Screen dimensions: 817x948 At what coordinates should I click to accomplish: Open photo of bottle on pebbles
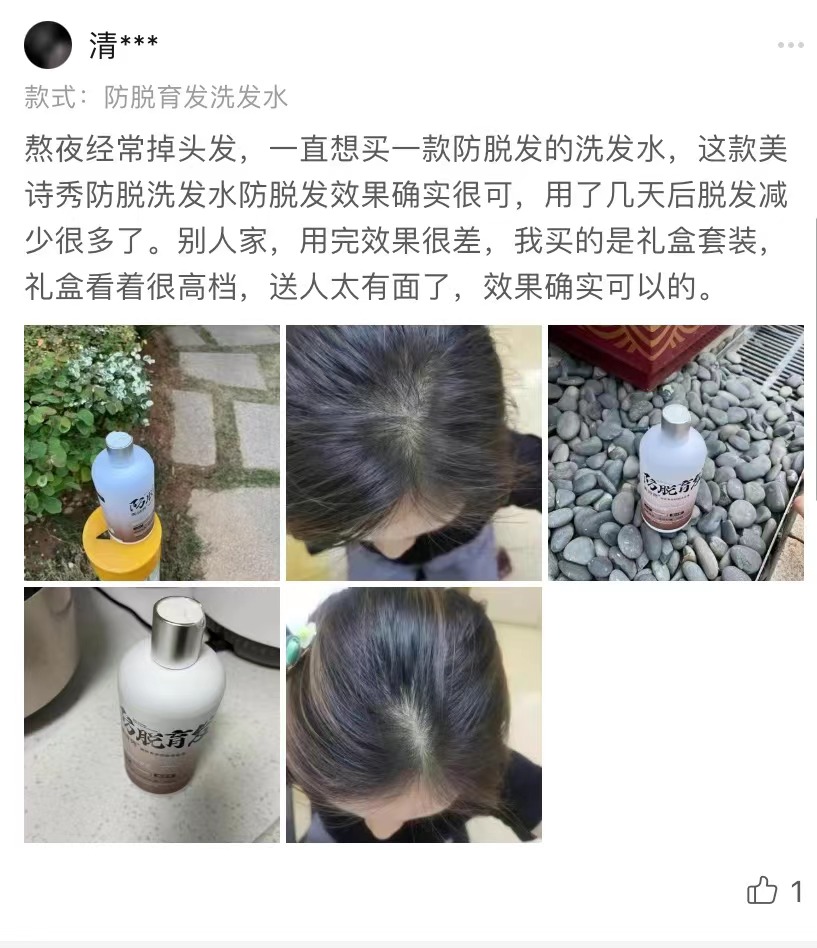pyautogui.click(x=675, y=453)
